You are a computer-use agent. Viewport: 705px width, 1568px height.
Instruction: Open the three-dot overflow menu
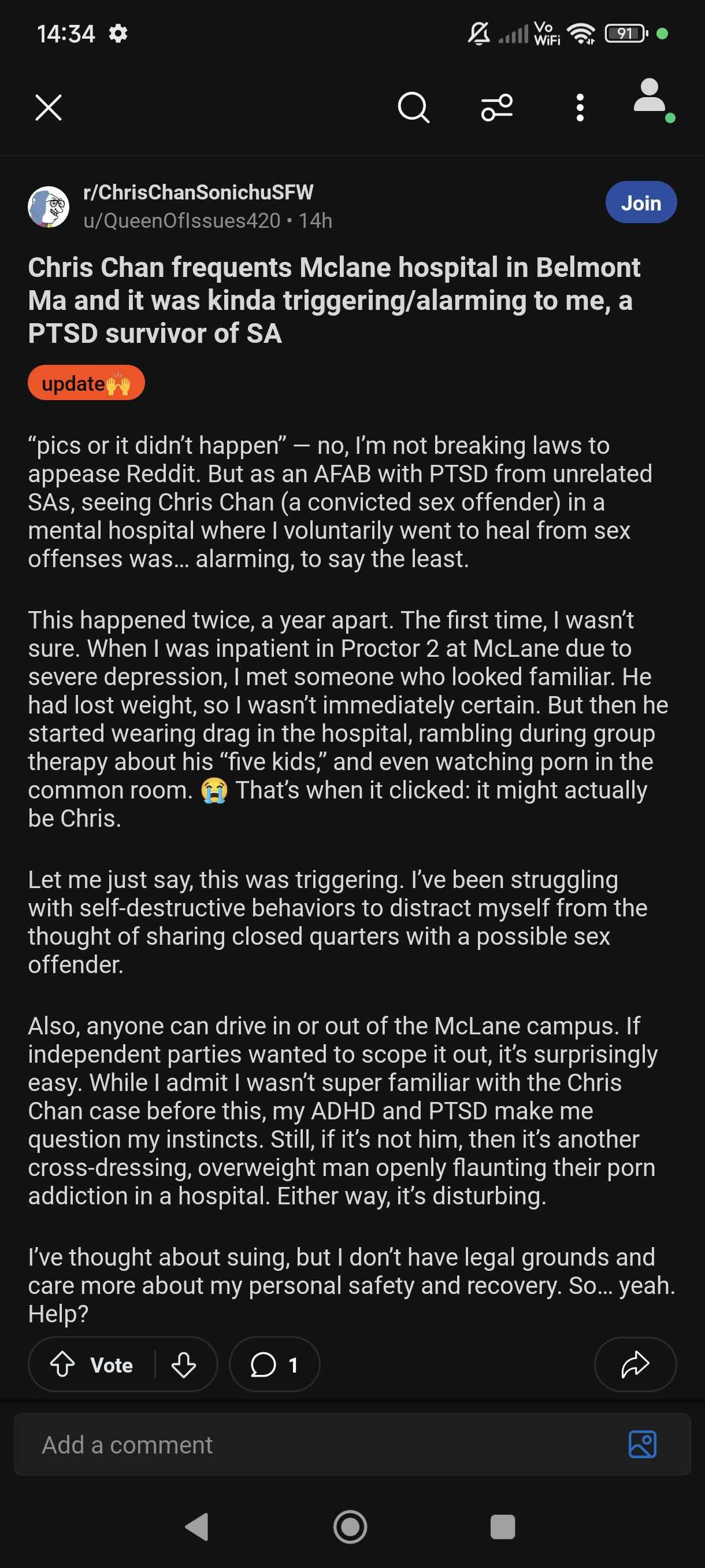[580, 108]
